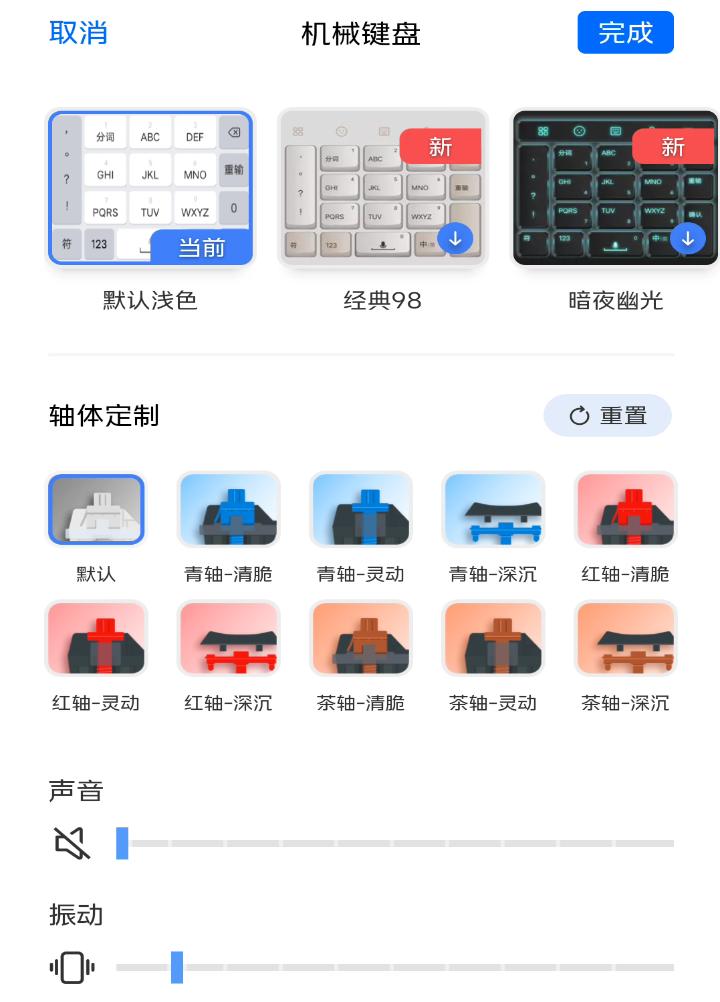Select the 青轴-灵动 switch option
720x1002 pixels.
361,509
